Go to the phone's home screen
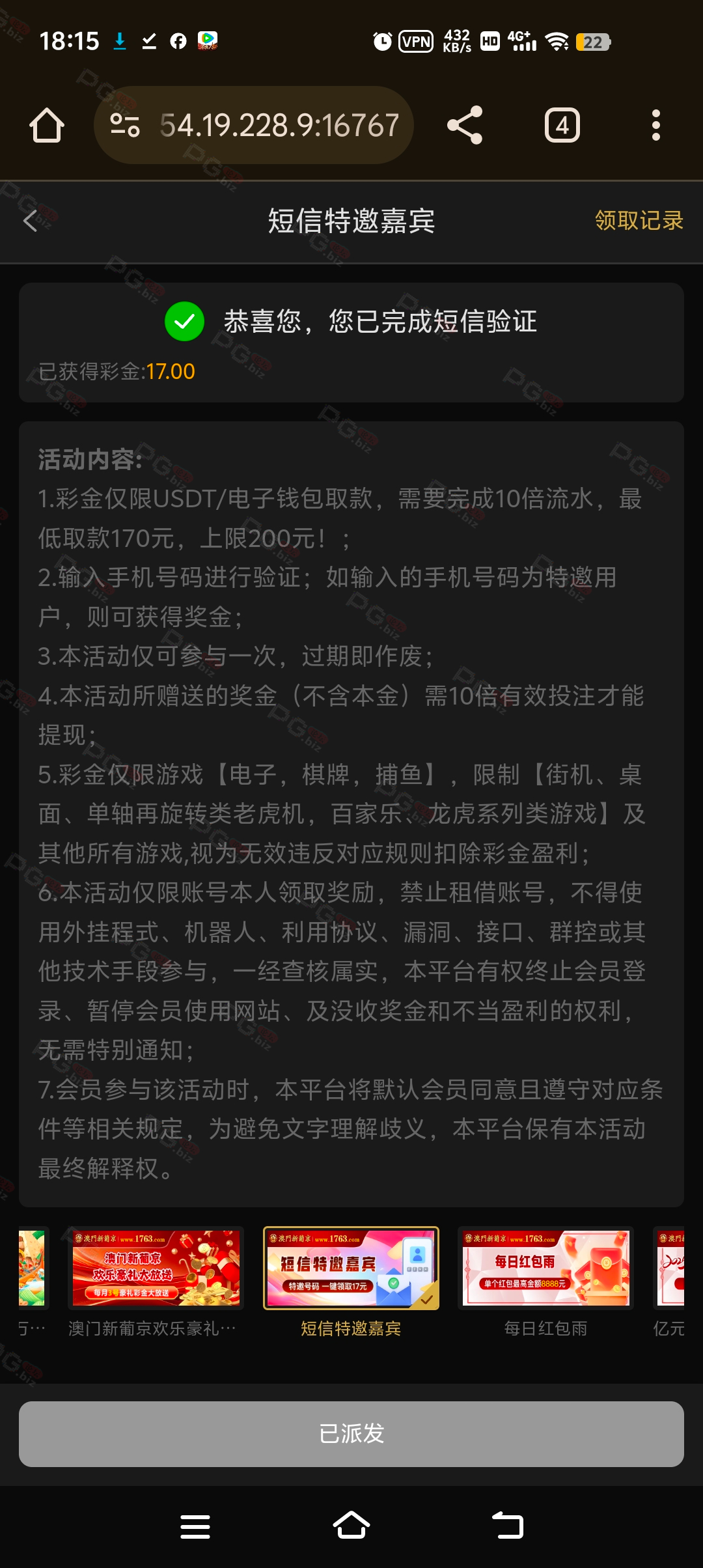The height and width of the screenshot is (1568, 703). point(351,1526)
